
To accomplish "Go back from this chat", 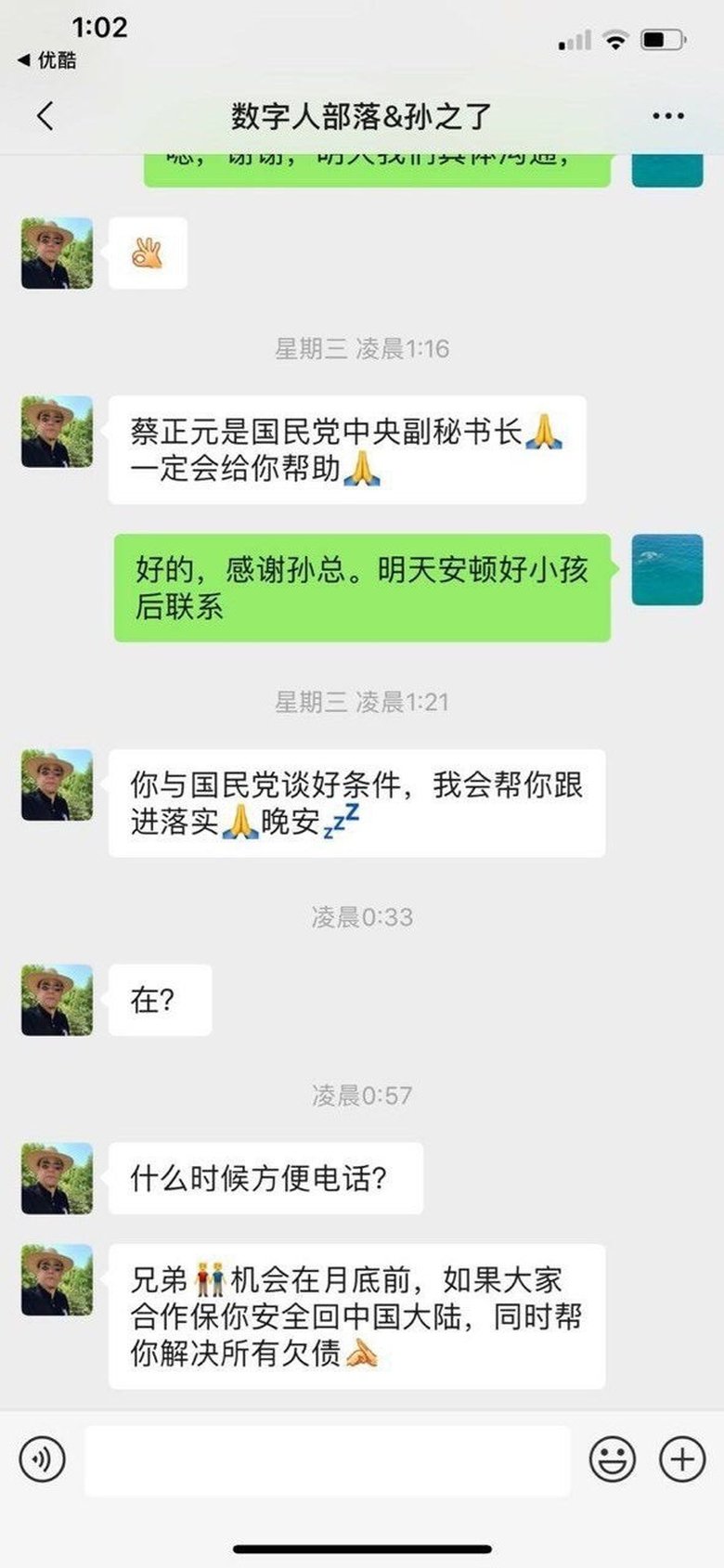I will coord(45,116).
